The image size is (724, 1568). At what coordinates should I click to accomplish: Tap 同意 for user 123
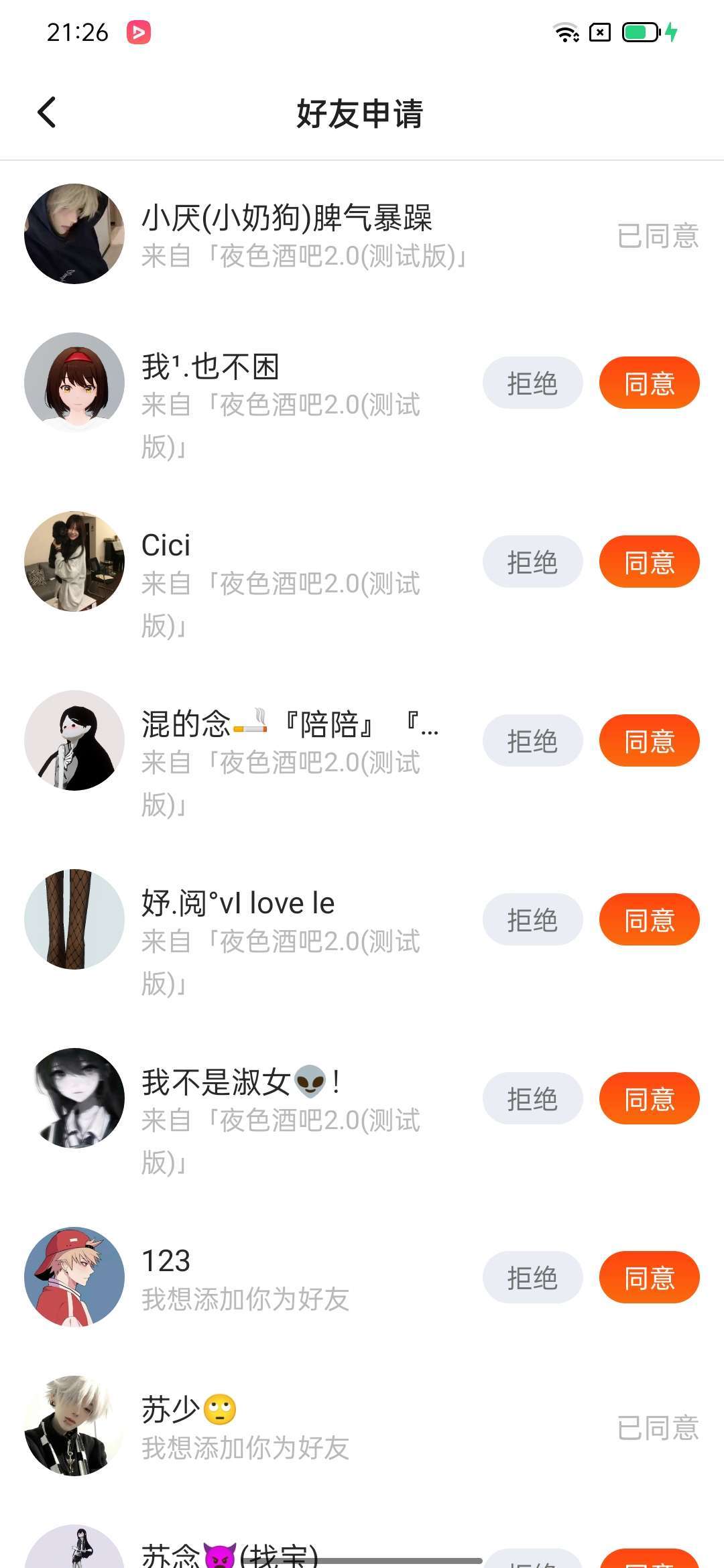tap(649, 1277)
